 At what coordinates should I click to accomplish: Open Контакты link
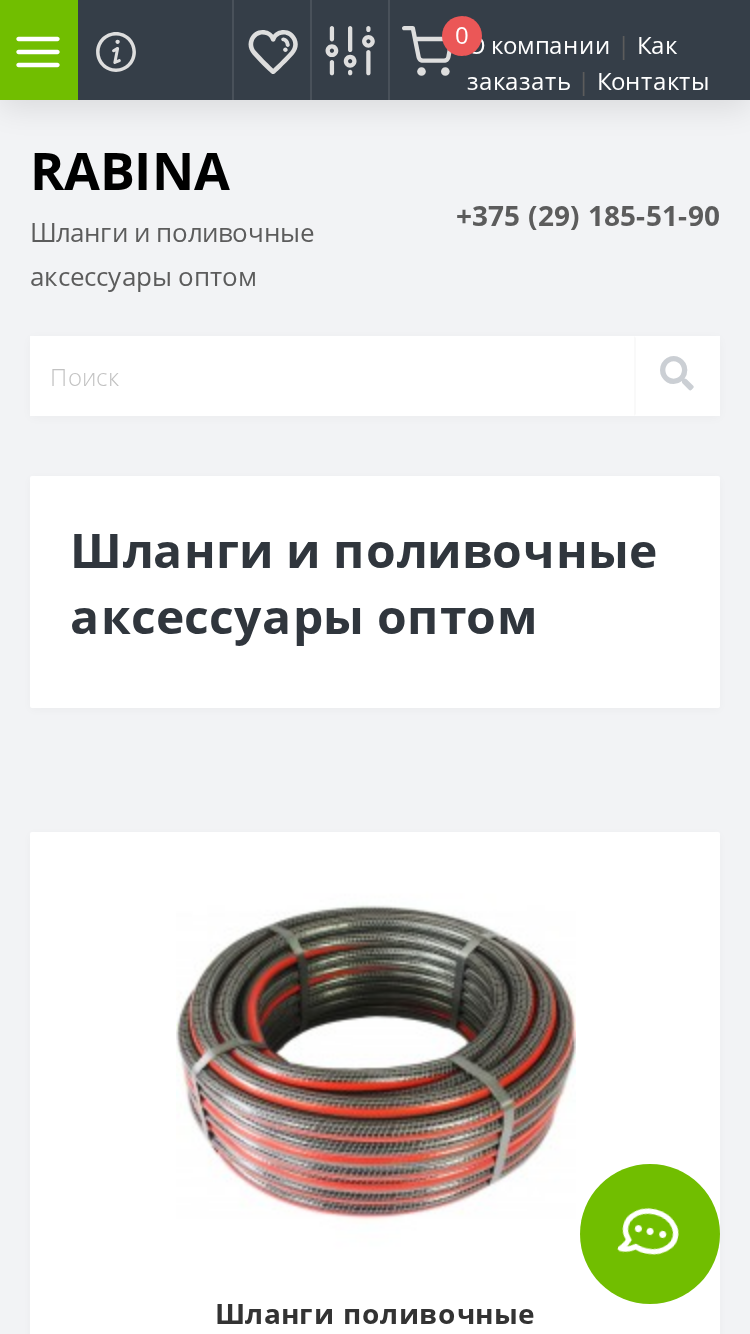click(x=653, y=82)
